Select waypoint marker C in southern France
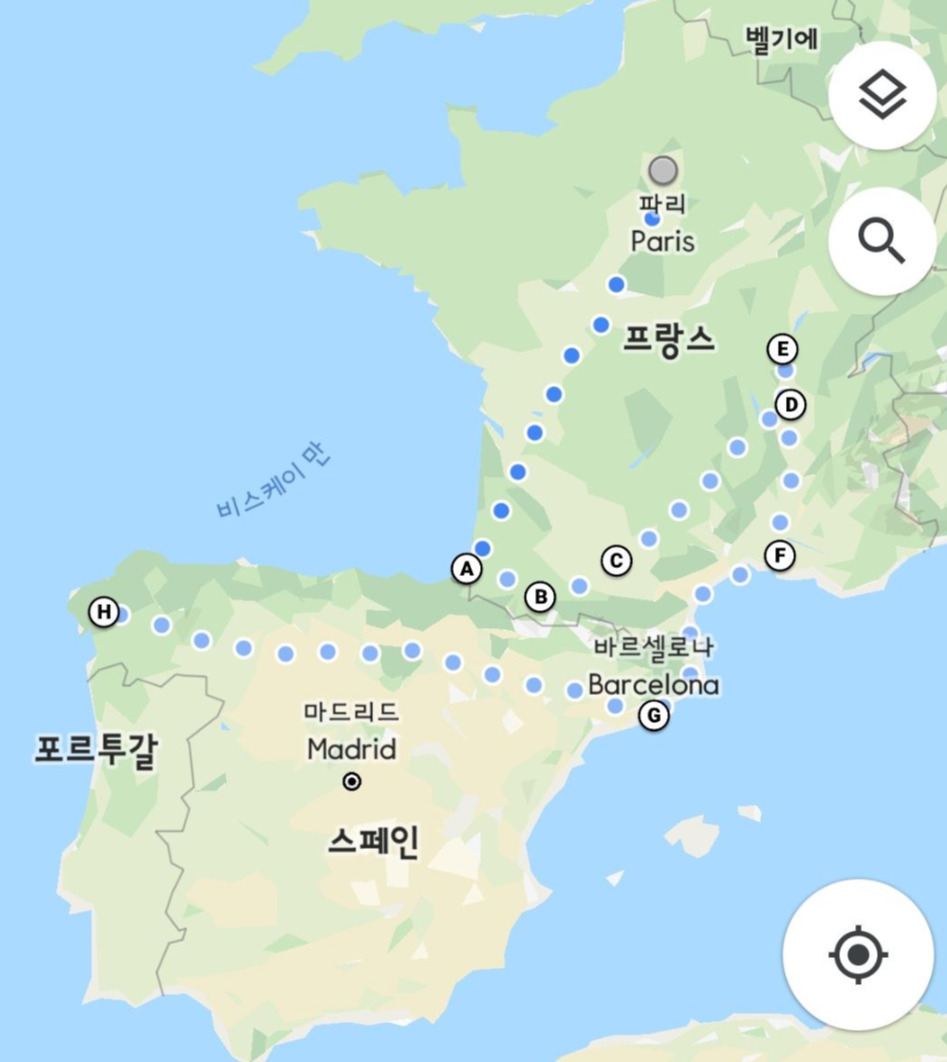 pos(617,562)
